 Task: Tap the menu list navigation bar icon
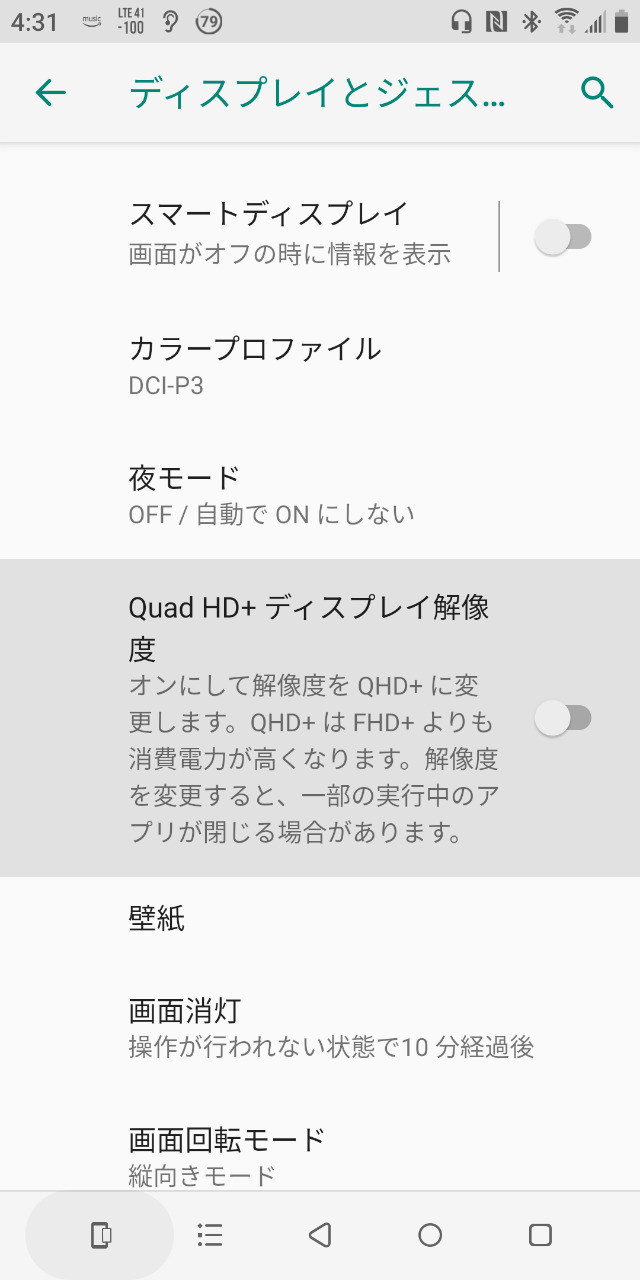[210, 1235]
